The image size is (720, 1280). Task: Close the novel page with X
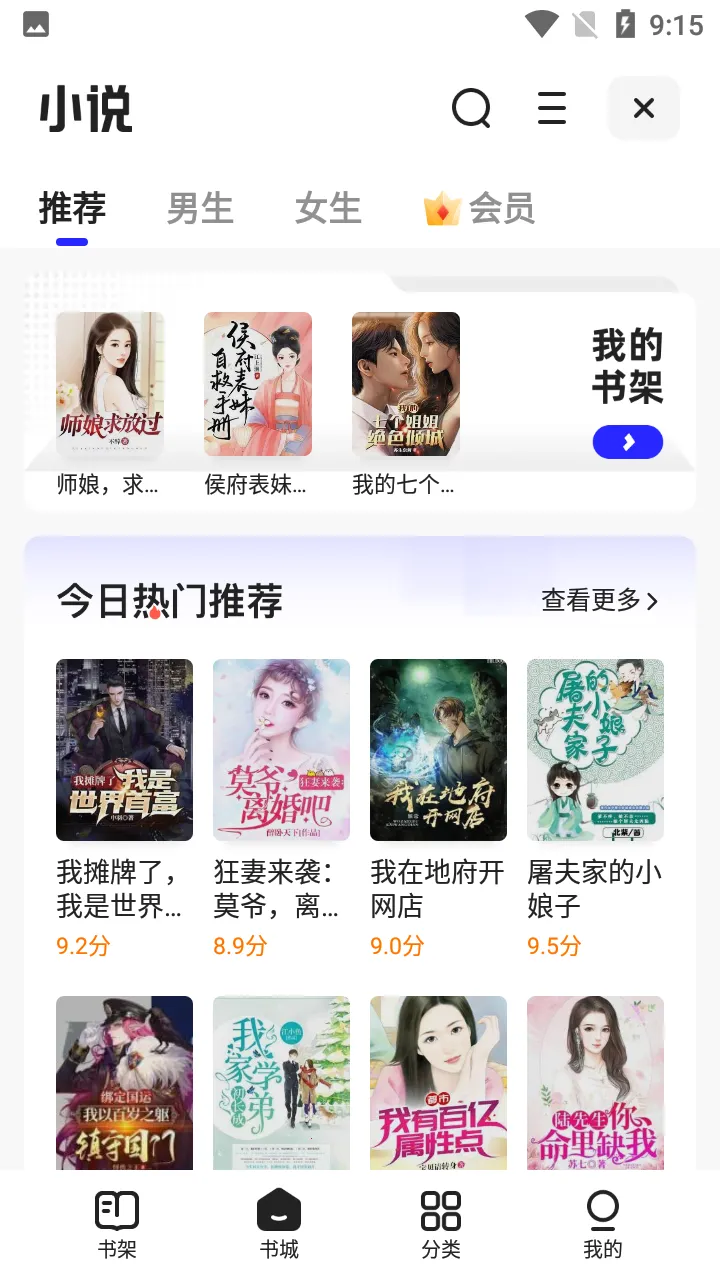(644, 108)
